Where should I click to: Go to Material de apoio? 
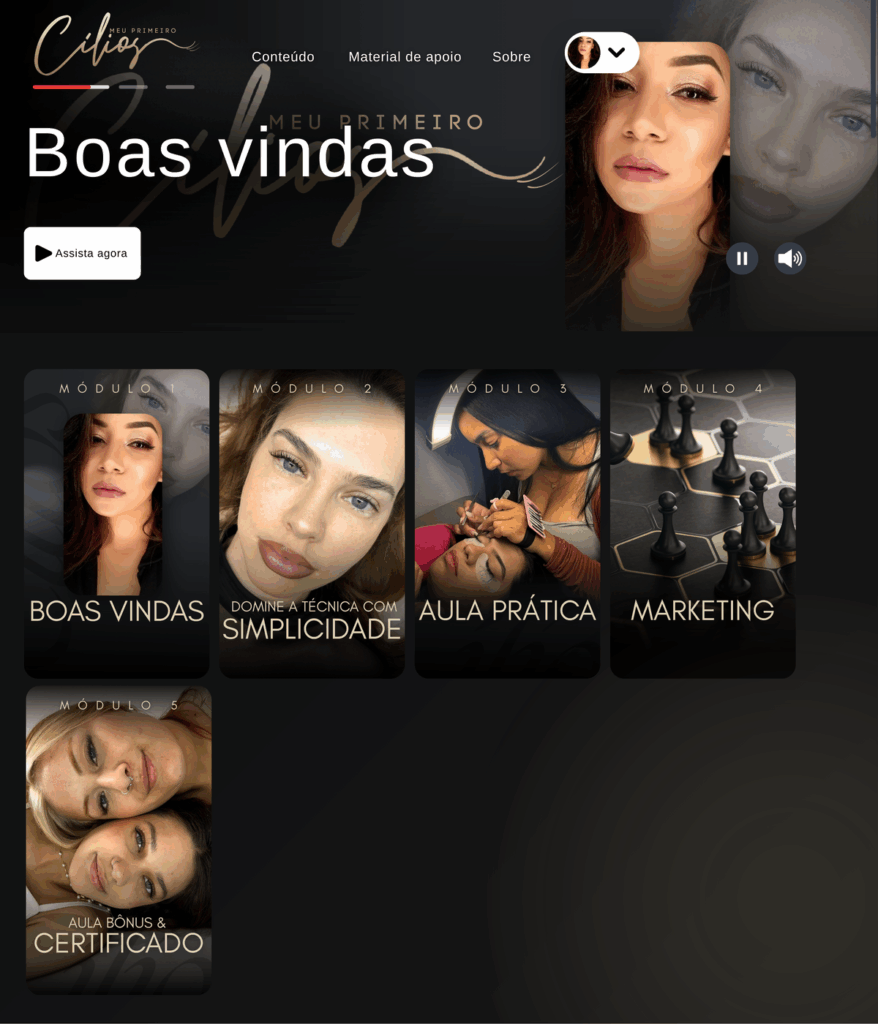coord(405,57)
